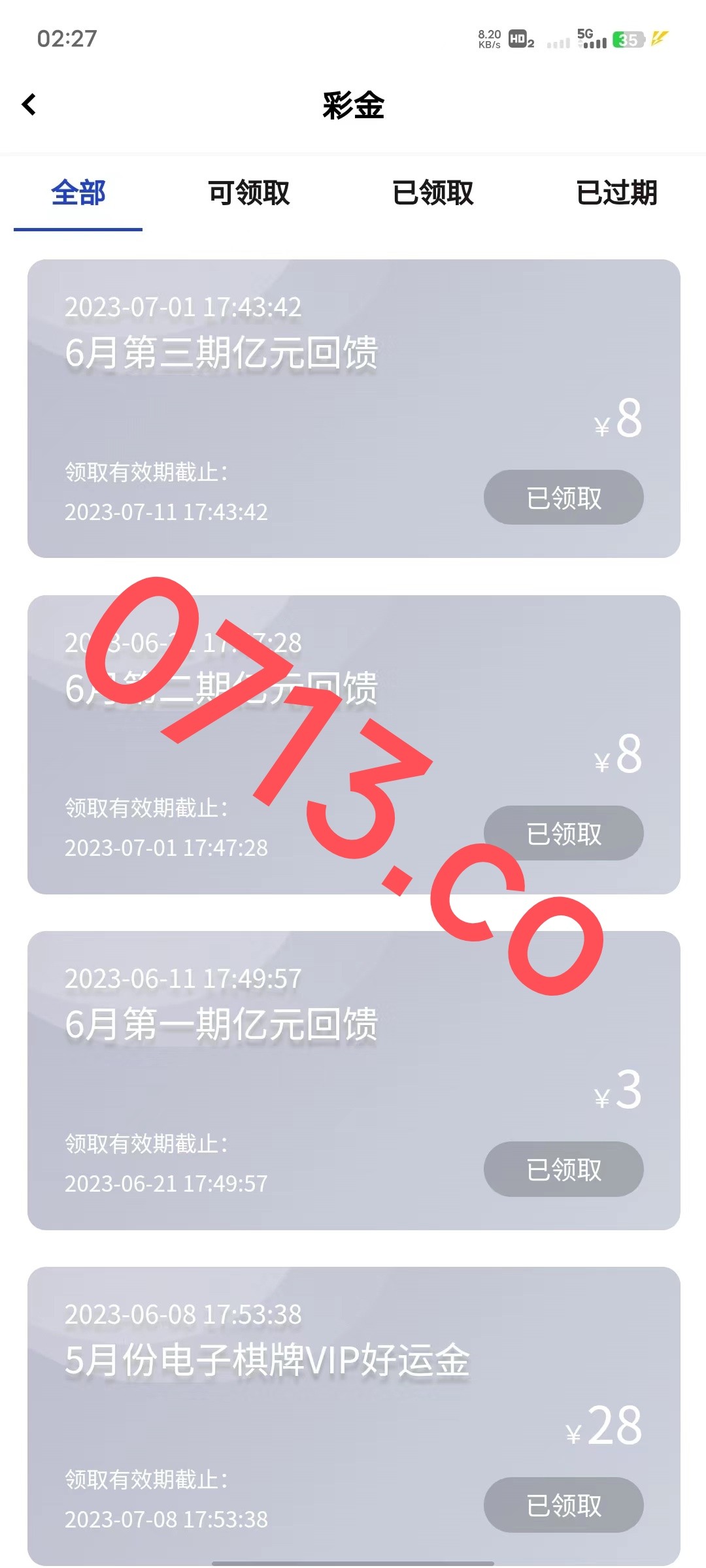Tap 已领取 button on 6月第一期亿元回馈 card
The image size is (706, 1568).
[x=563, y=1169]
